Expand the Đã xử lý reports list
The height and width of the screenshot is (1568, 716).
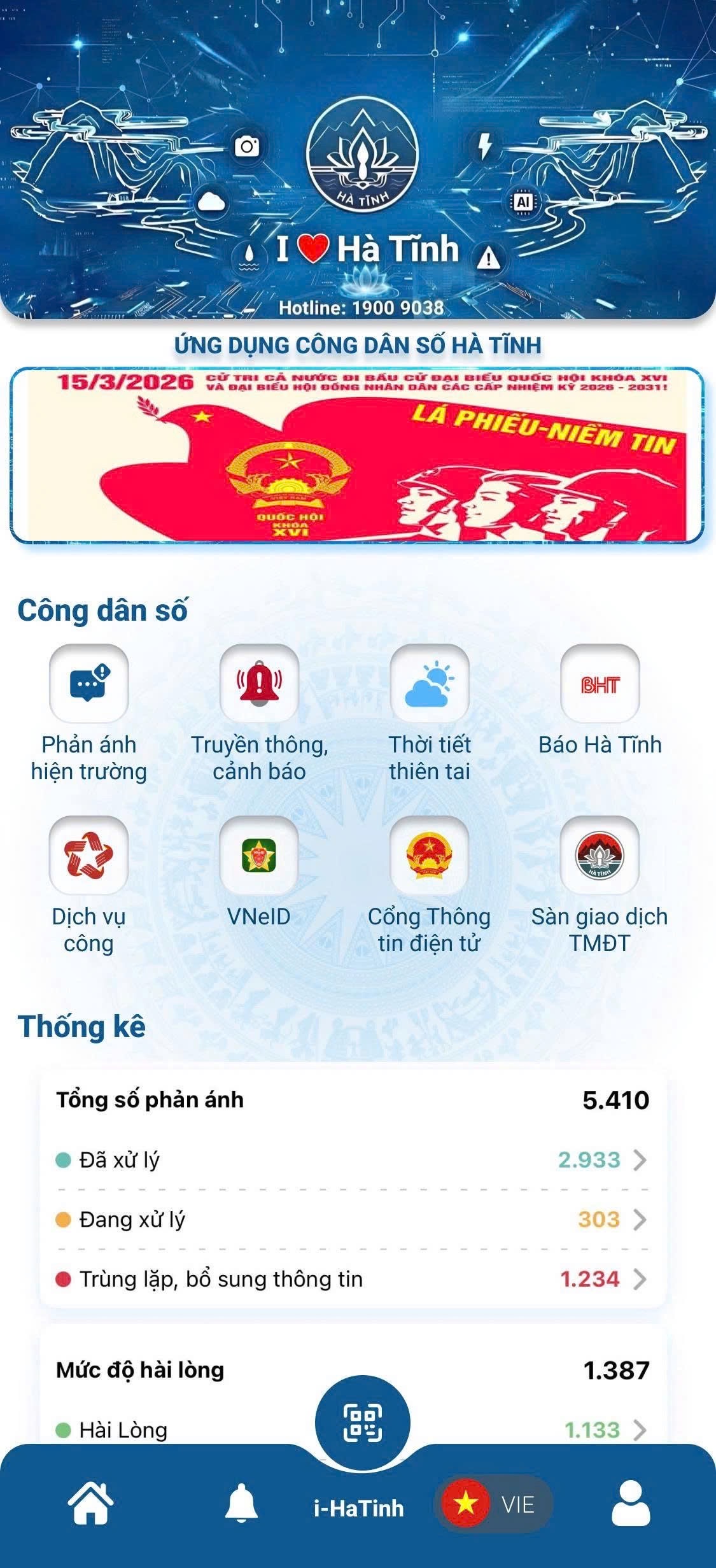[353, 1160]
